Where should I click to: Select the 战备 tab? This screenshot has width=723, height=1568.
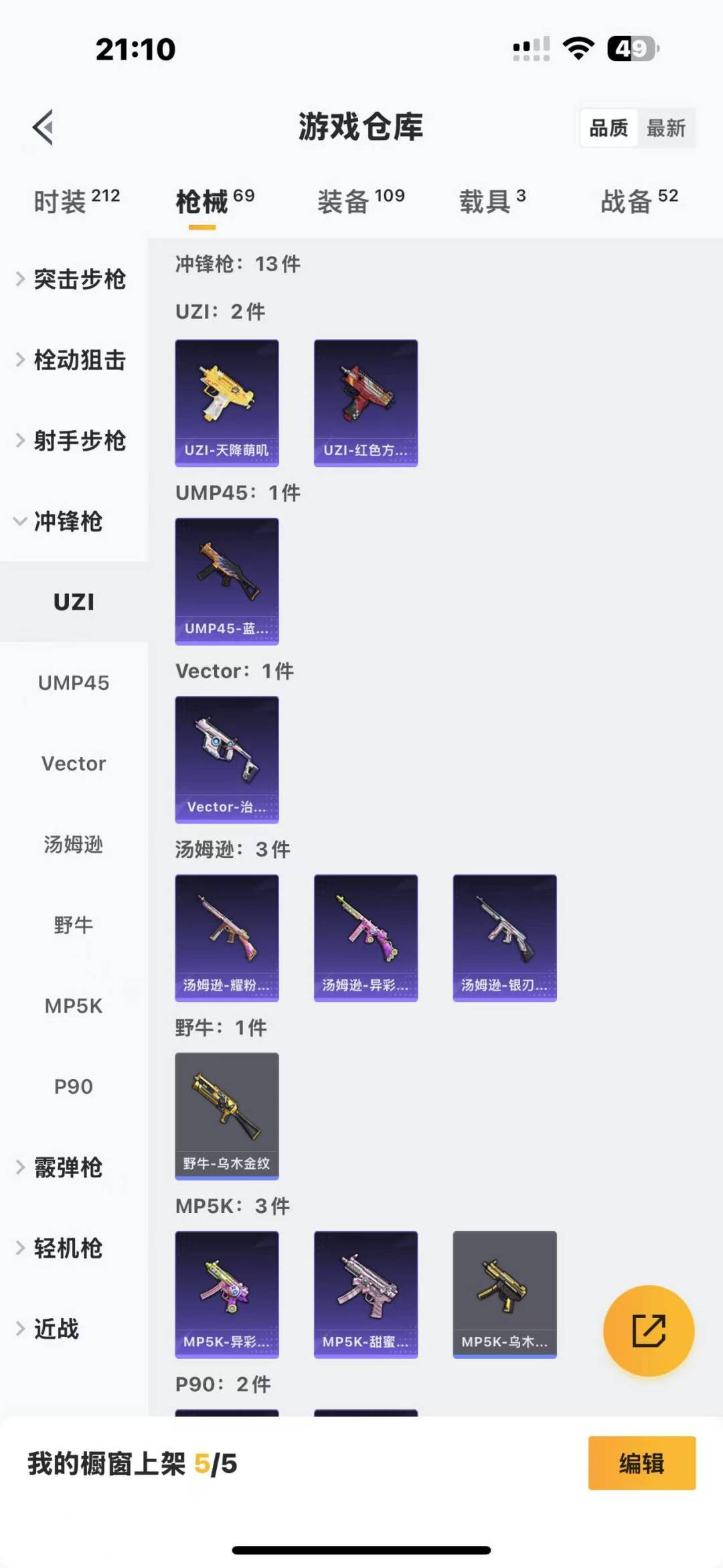[639, 201]
